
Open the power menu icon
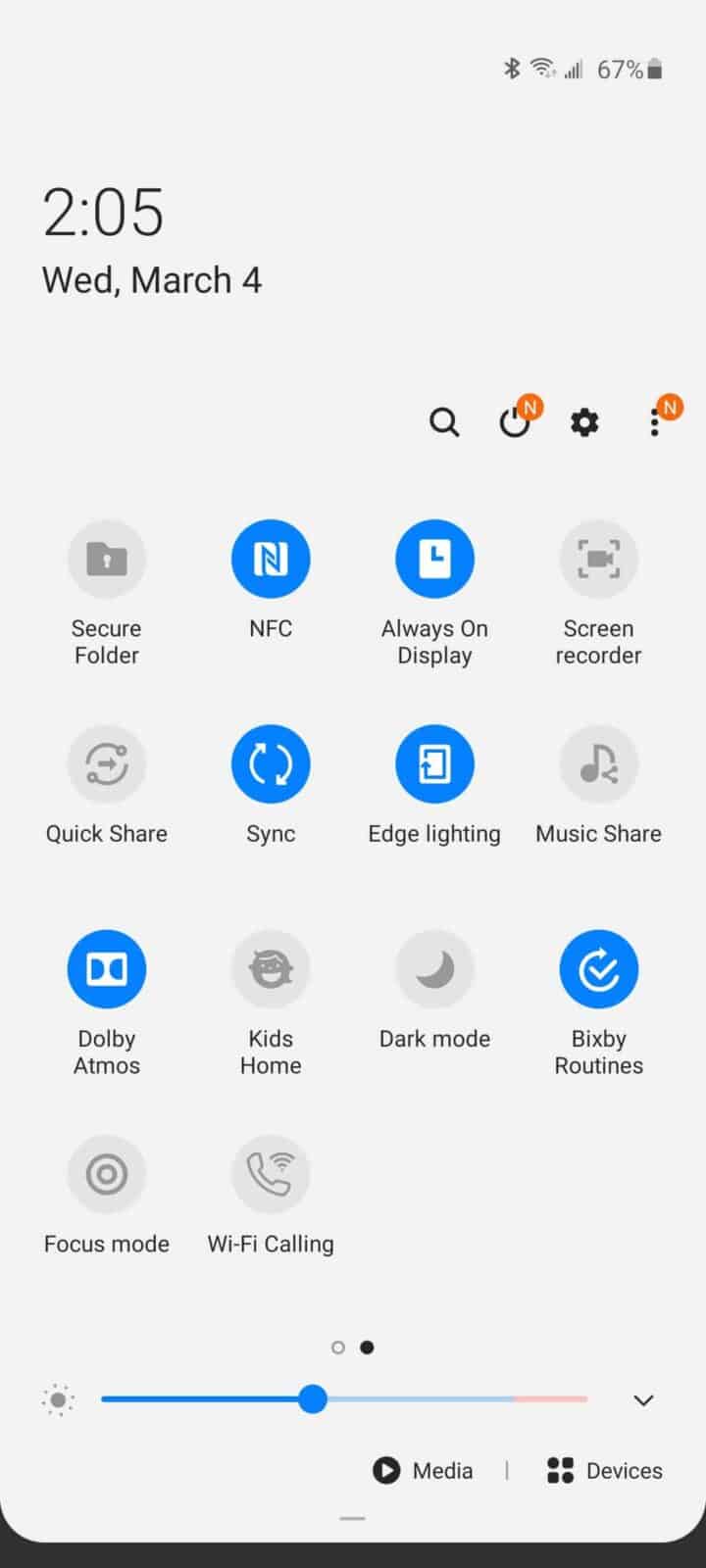pos(515,422)
